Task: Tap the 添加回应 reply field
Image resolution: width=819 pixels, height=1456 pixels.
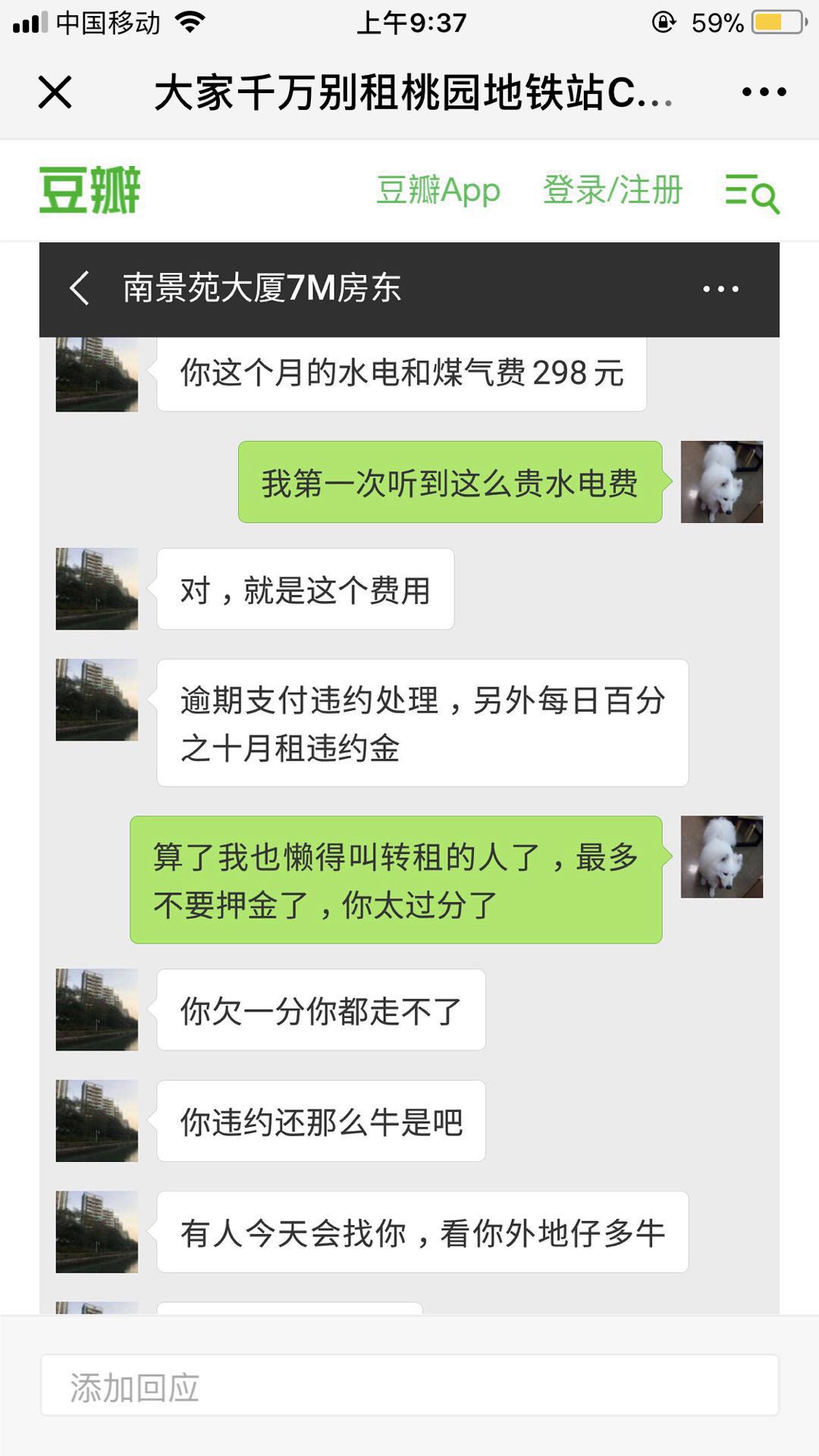Action: (x=409, y=1386)
